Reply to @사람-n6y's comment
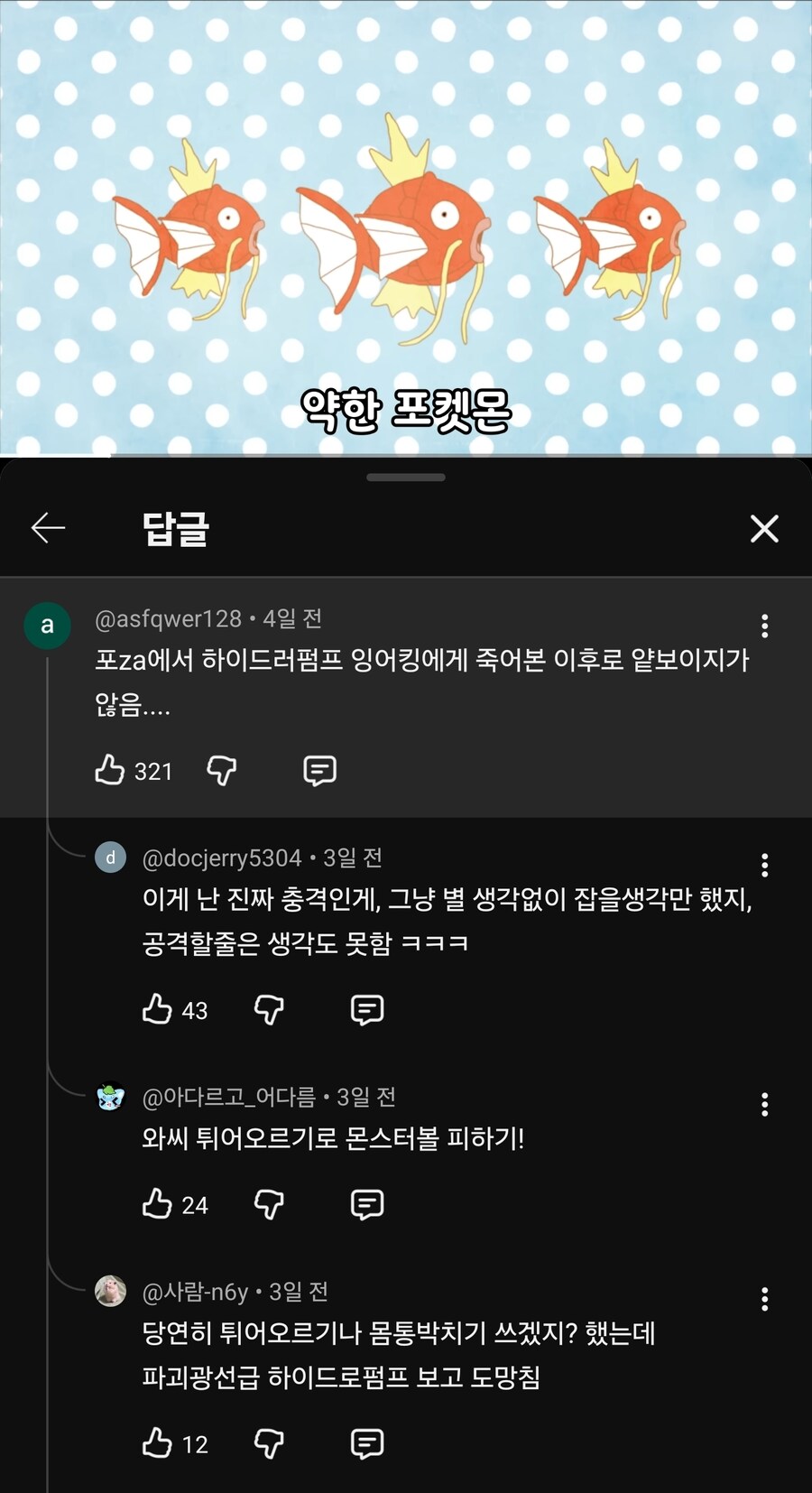 366,1443
